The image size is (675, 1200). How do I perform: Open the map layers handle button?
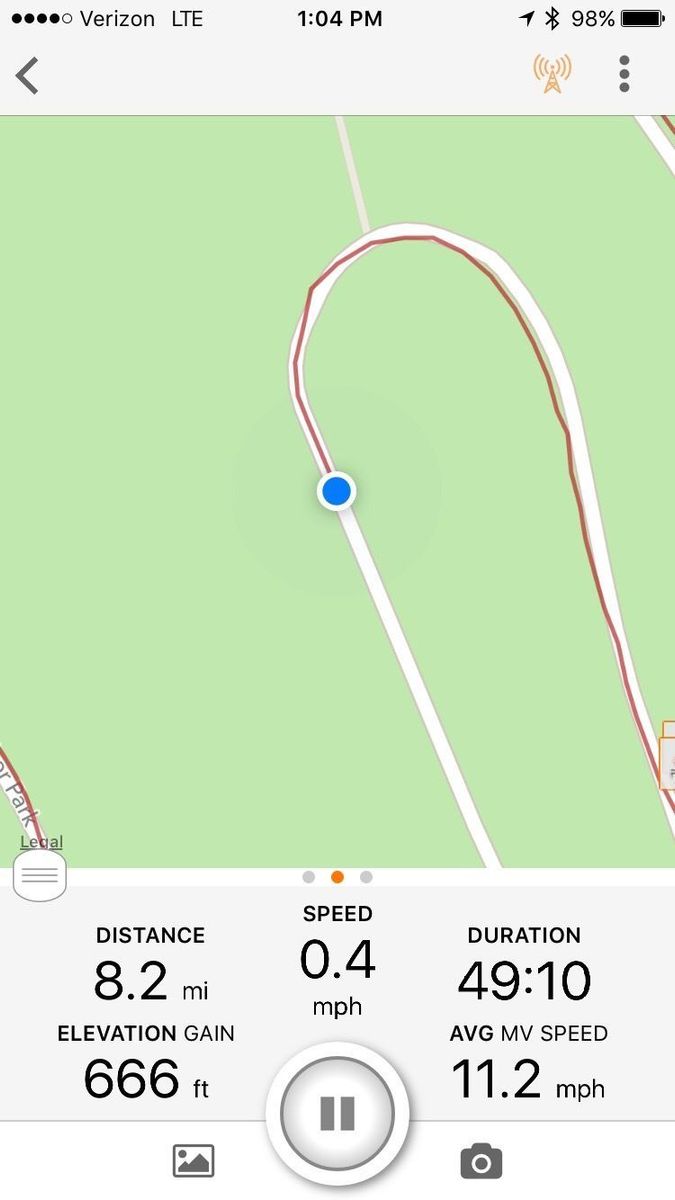point(40,876)
